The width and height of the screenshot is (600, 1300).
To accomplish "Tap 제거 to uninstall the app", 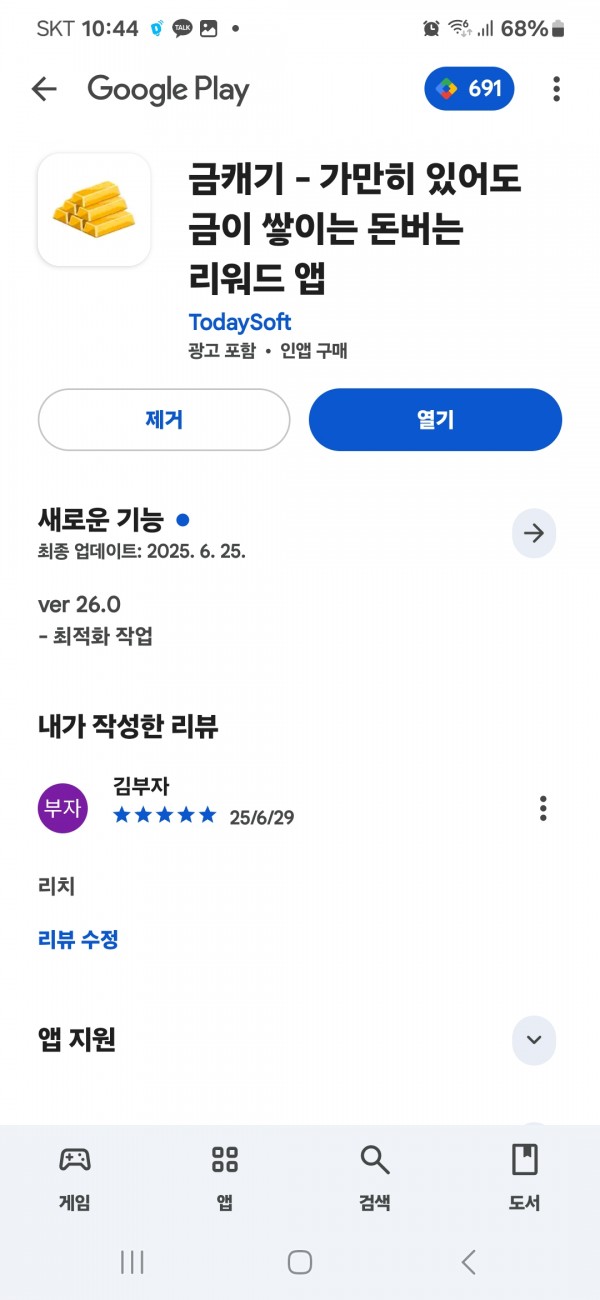I will coord(164,420).
